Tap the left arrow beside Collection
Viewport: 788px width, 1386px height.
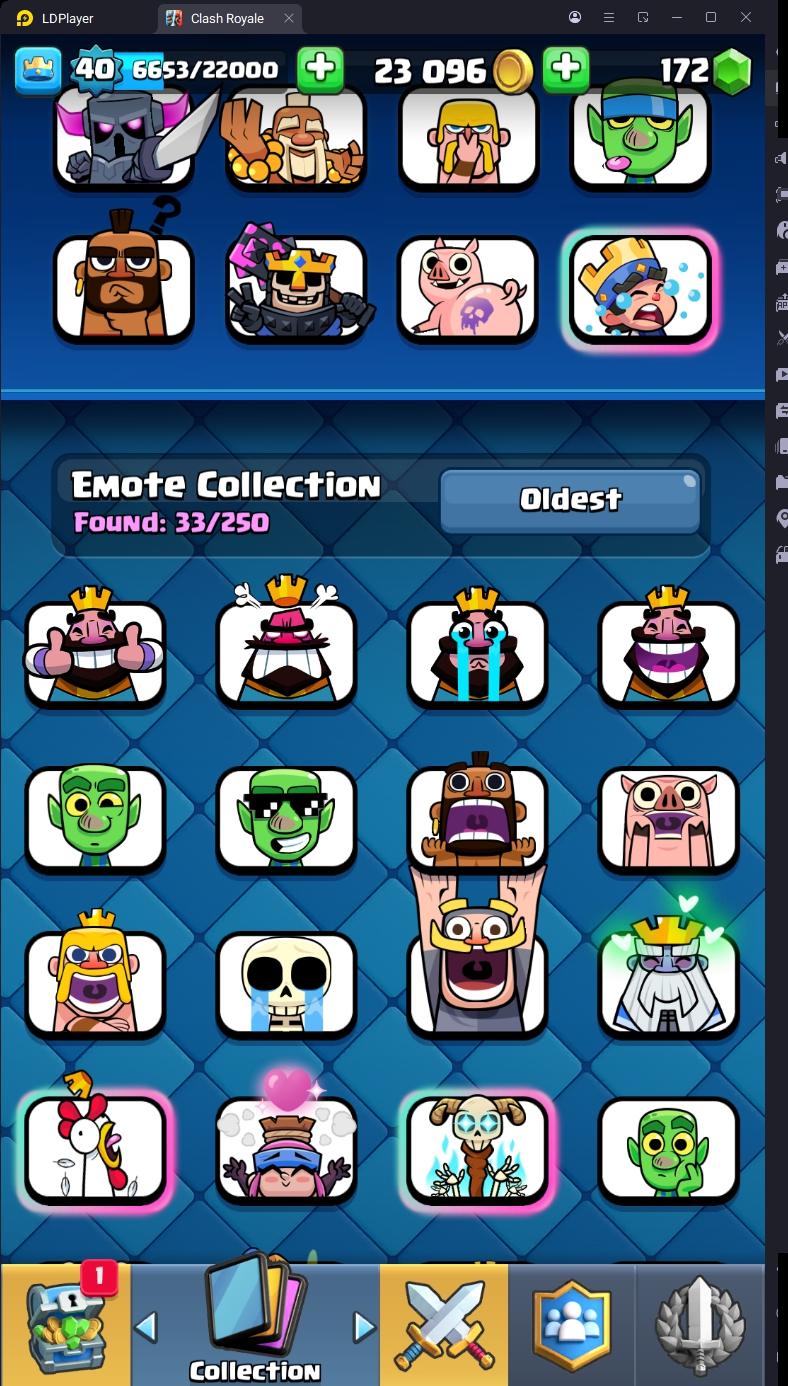coord(146,1327)
